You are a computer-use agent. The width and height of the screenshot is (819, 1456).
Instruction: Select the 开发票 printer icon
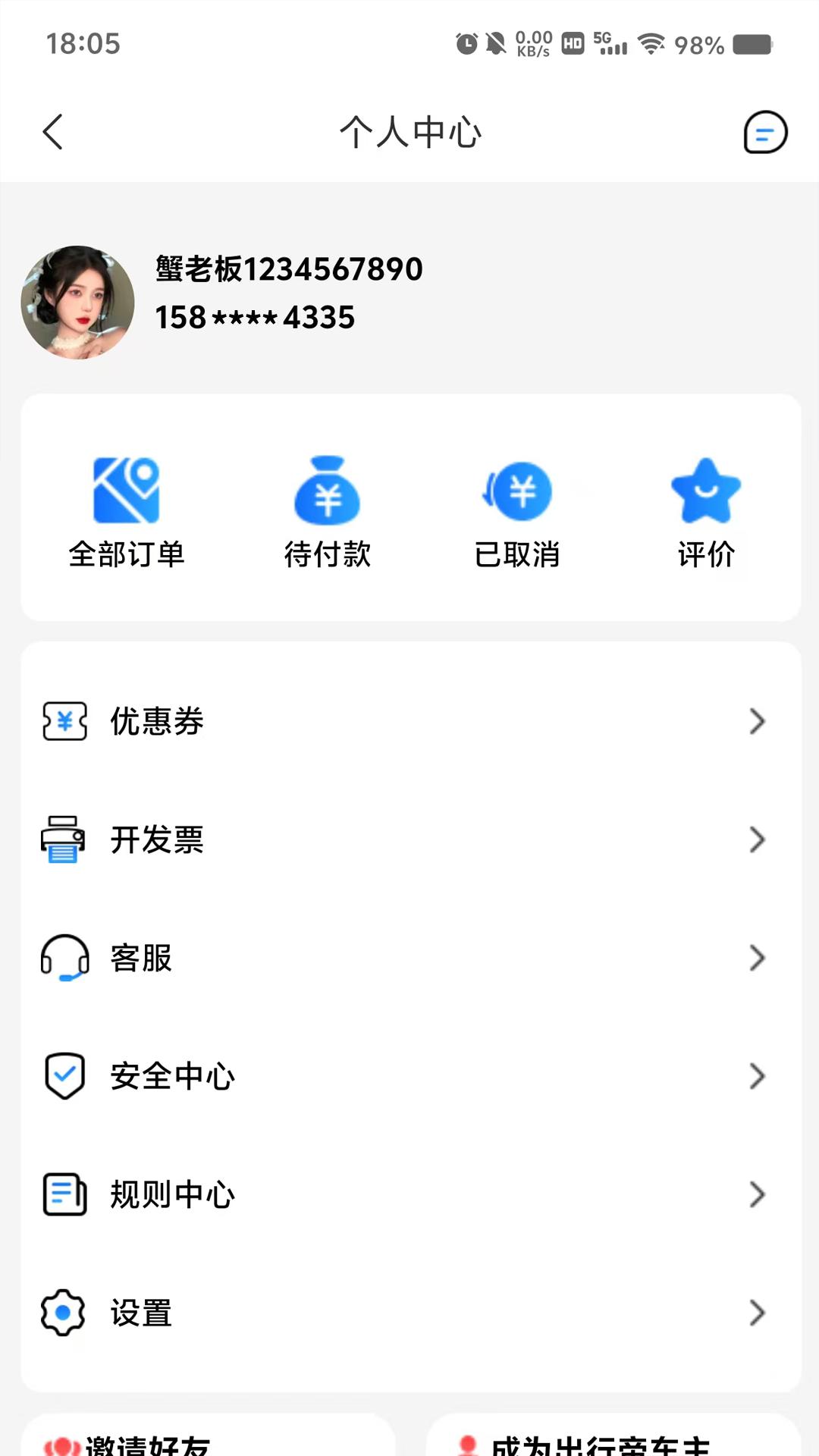point(64,839)
